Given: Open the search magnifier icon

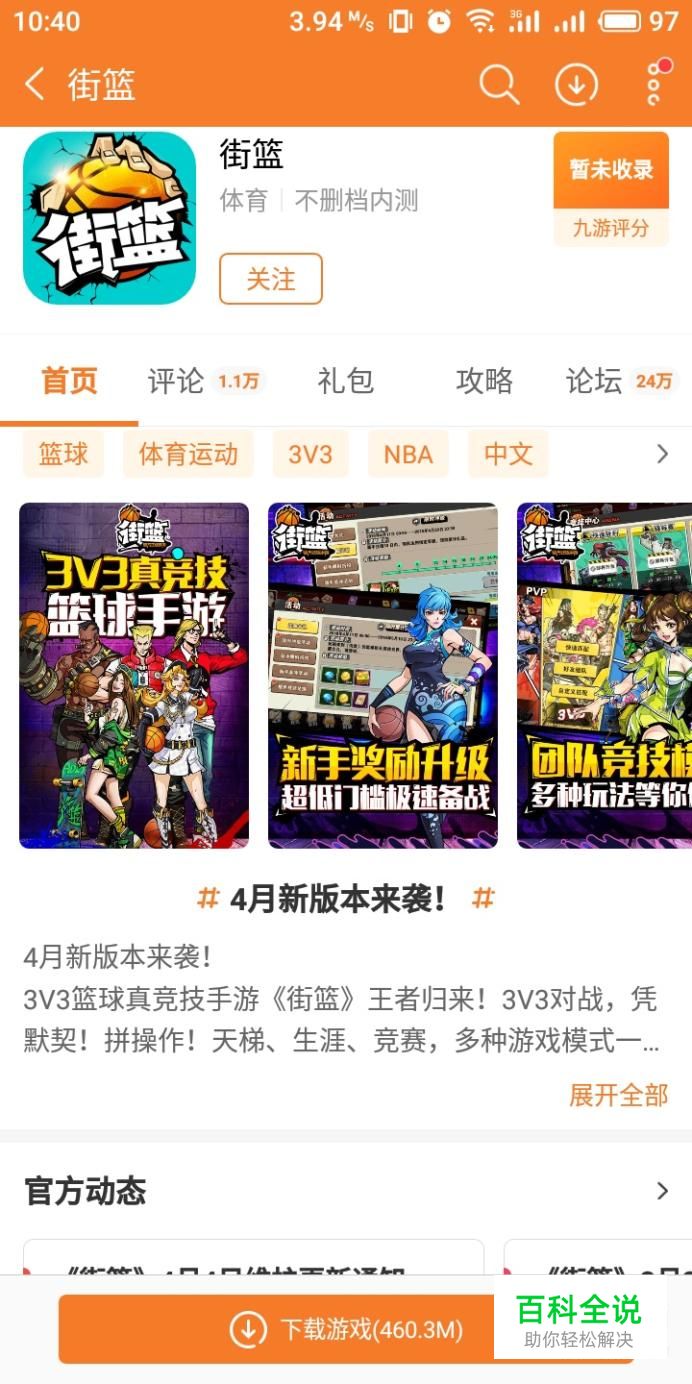Looking at the screenshot, I should click(498, 84).
